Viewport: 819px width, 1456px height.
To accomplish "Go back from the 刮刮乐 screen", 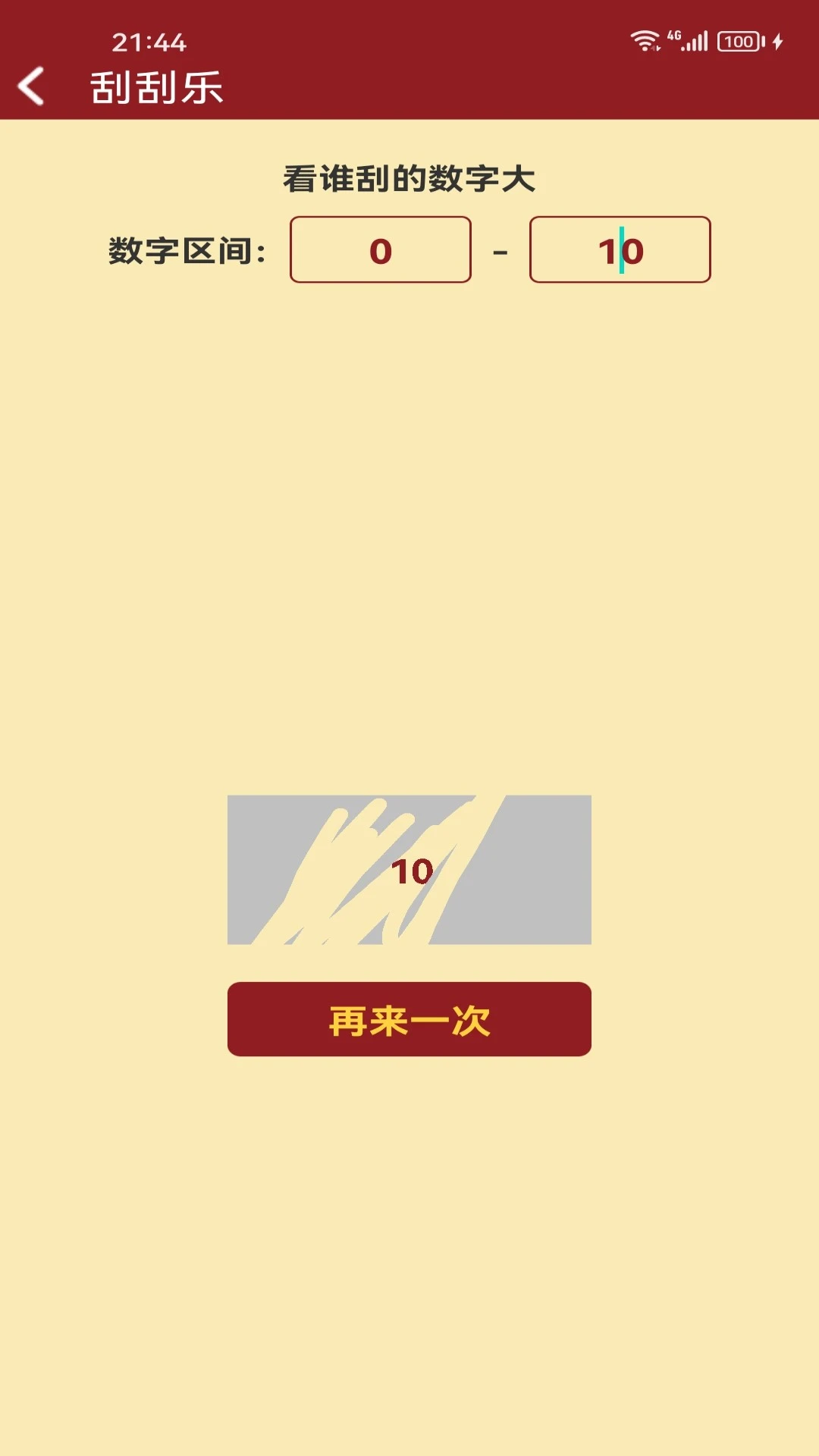I will point(32,86).
